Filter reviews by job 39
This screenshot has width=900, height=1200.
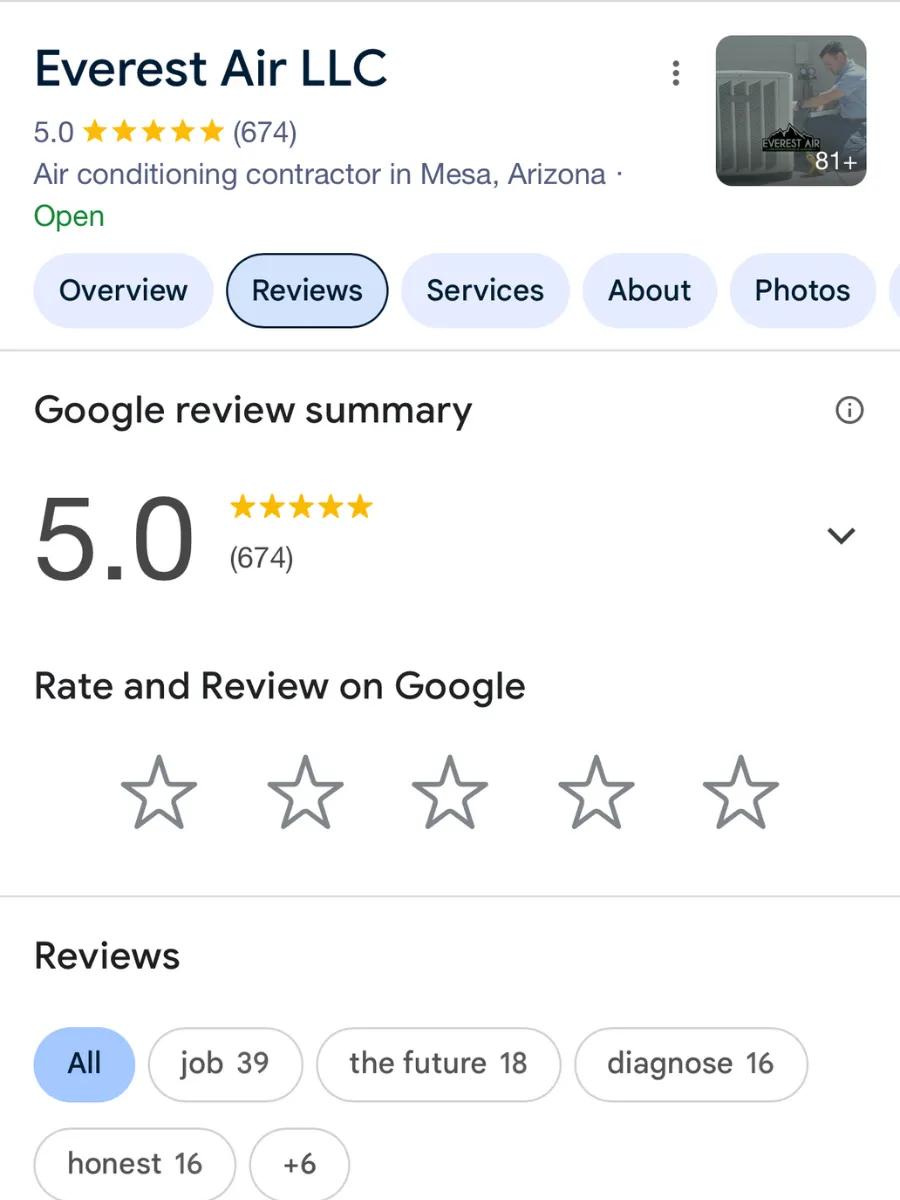[x=225, y=1064]
